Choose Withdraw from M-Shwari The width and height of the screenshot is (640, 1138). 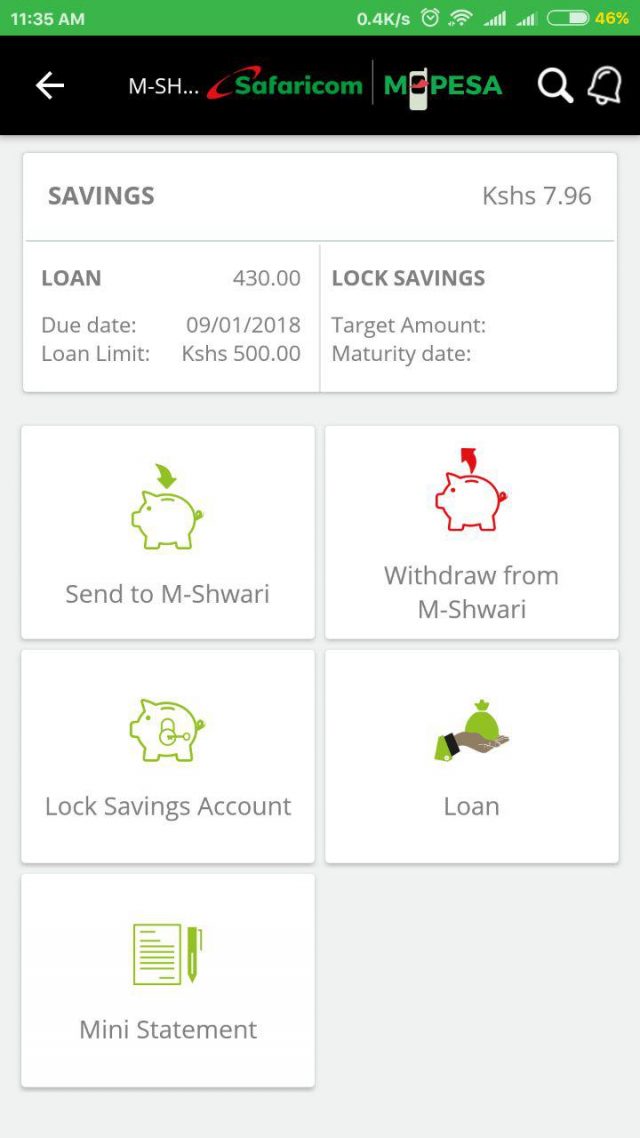point(472,533)
